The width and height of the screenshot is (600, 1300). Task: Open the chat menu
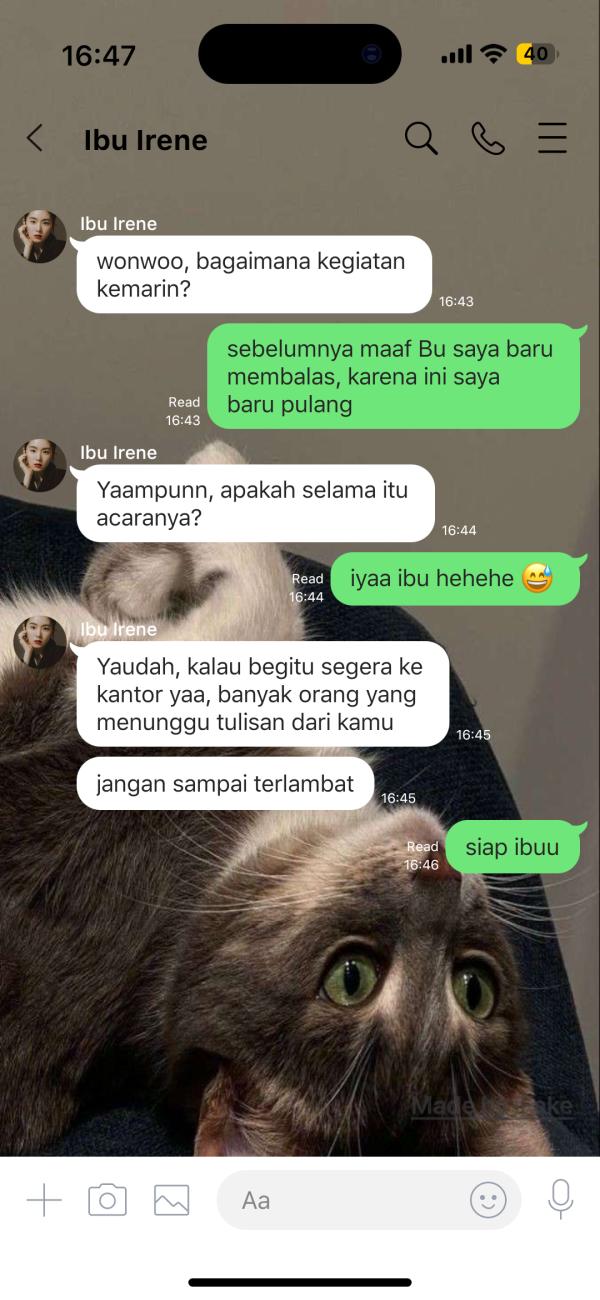pos(552,138)
